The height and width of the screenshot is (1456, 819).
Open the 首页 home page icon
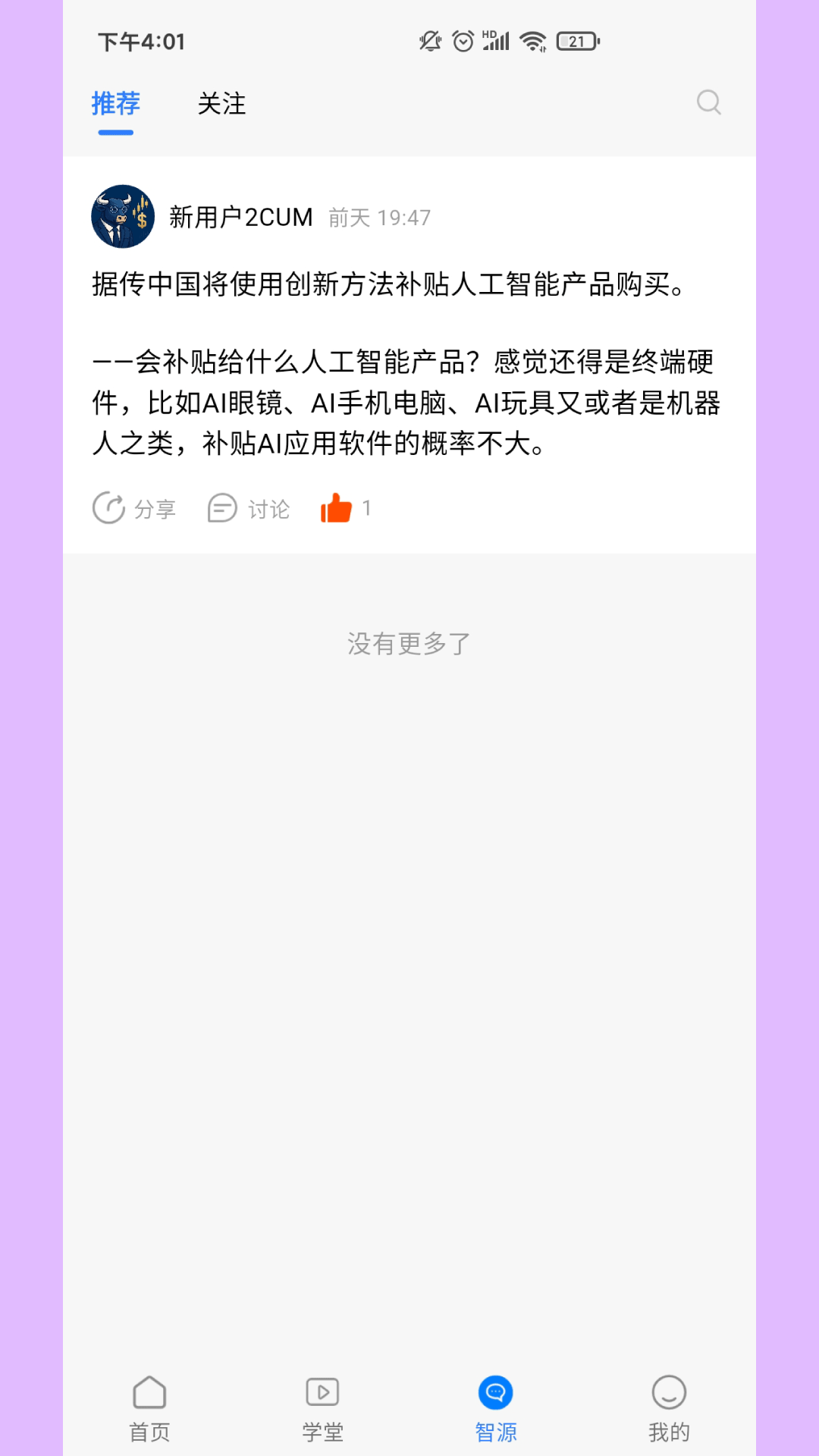click(x=149, y=1407)
